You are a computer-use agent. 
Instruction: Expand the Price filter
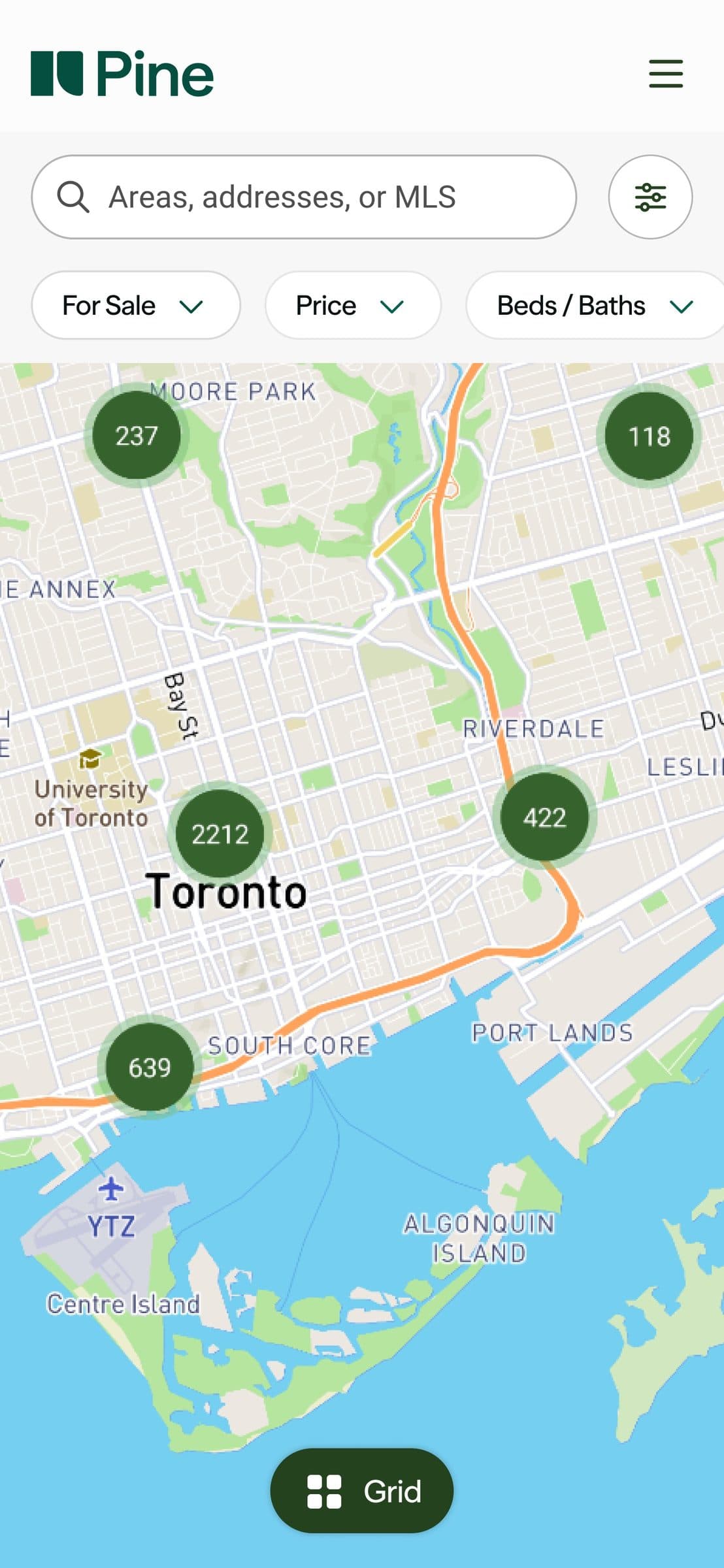pos(352,305)
